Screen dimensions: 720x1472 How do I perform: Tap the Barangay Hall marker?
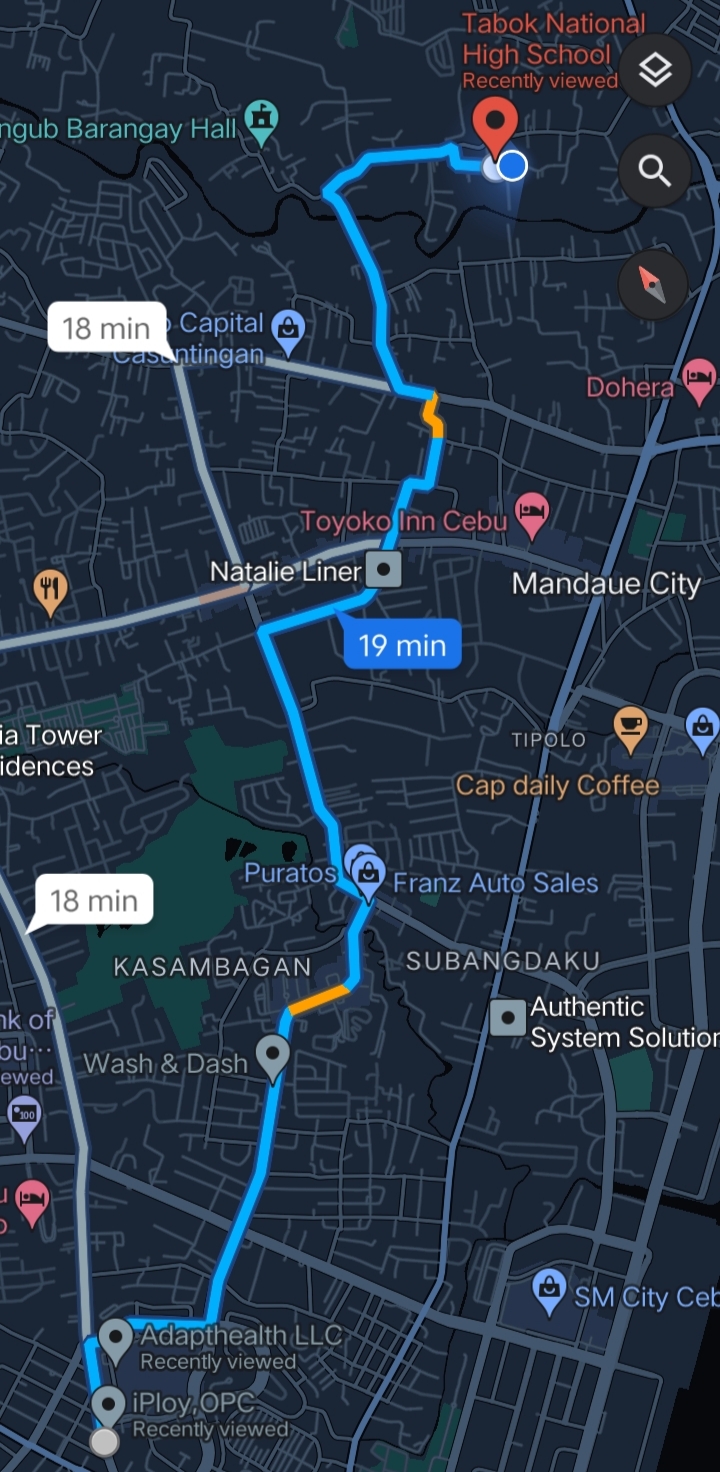[x=262, y=120]
